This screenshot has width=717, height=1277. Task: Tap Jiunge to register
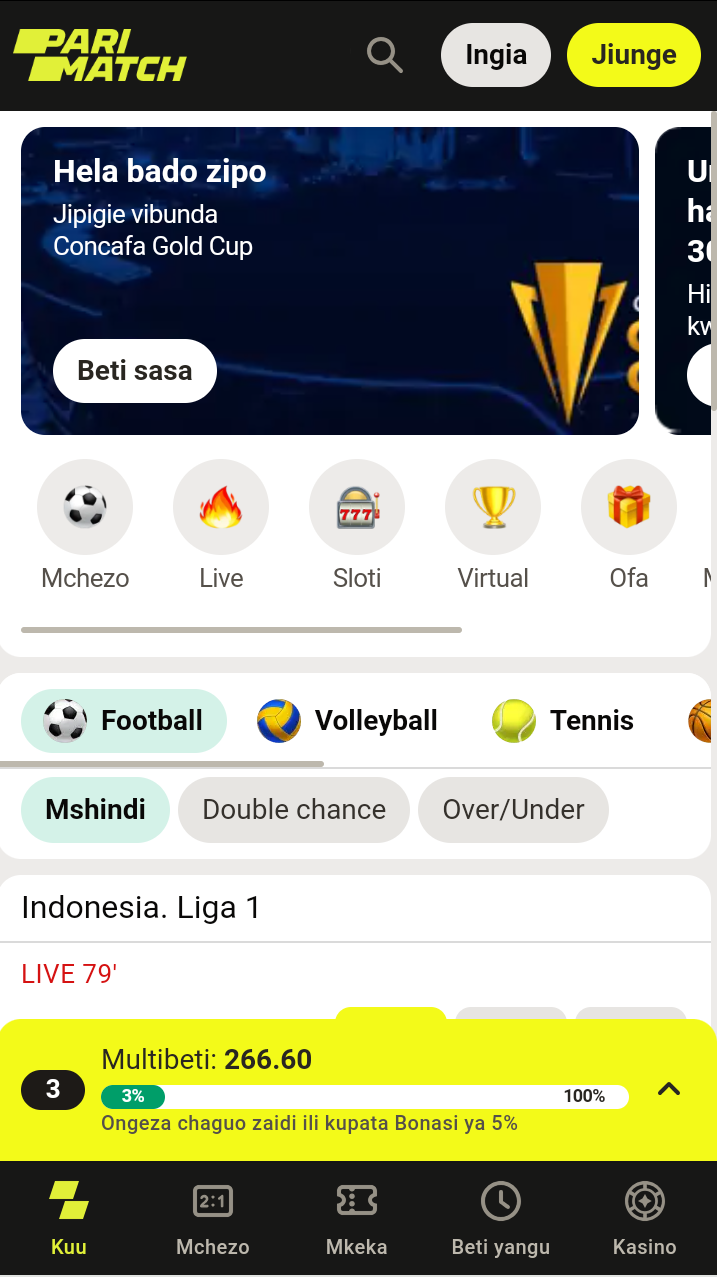(x=633, y=55)
